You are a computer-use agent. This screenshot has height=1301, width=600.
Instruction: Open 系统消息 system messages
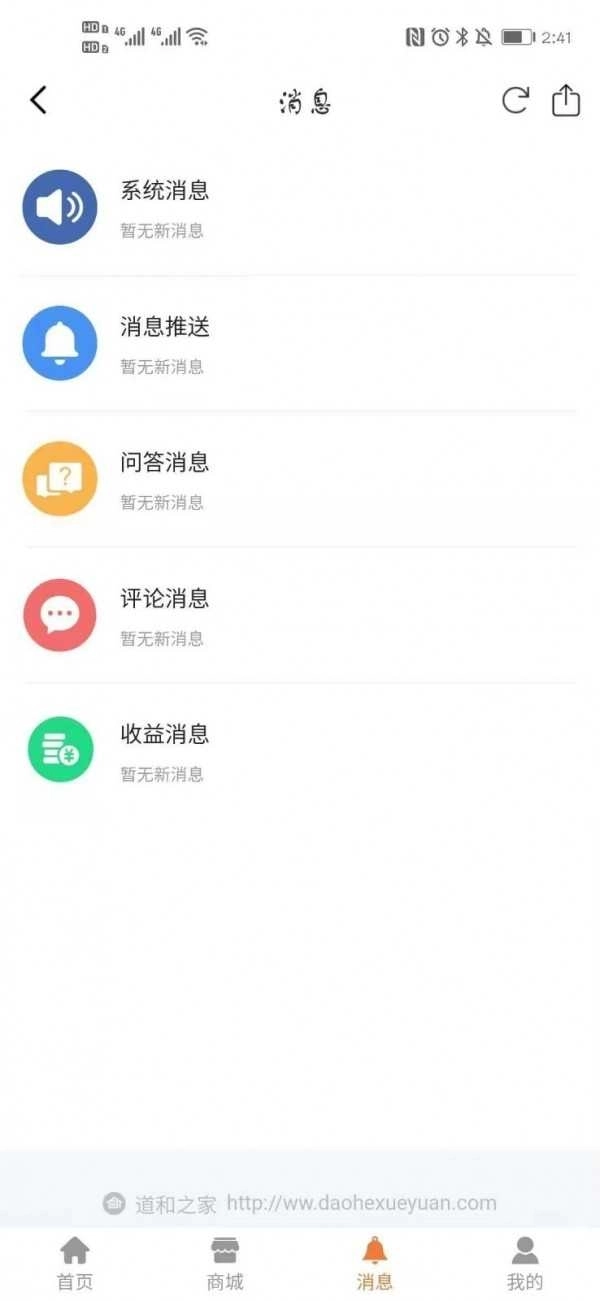point(300,208)
